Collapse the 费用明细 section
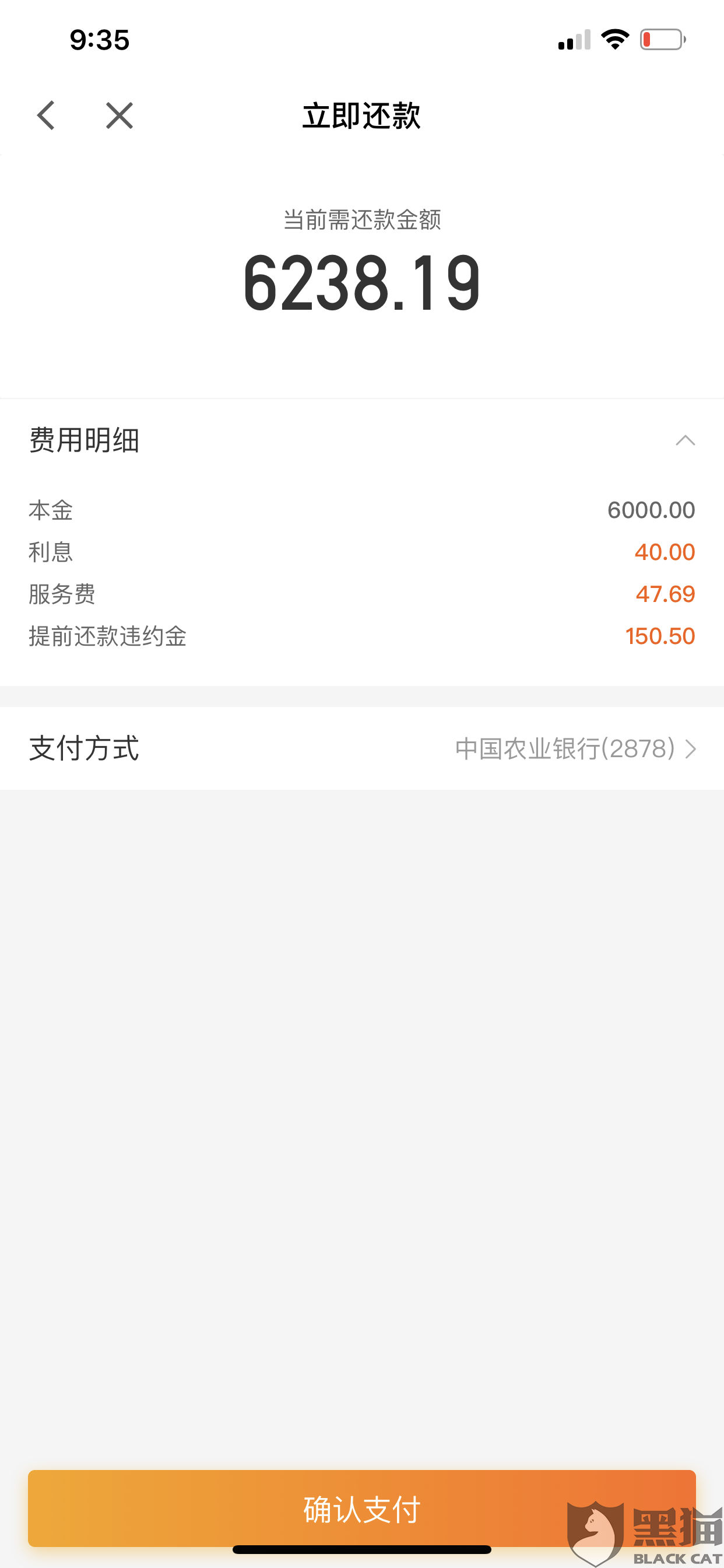The image size is (724, 1568). tap(685, 440)
